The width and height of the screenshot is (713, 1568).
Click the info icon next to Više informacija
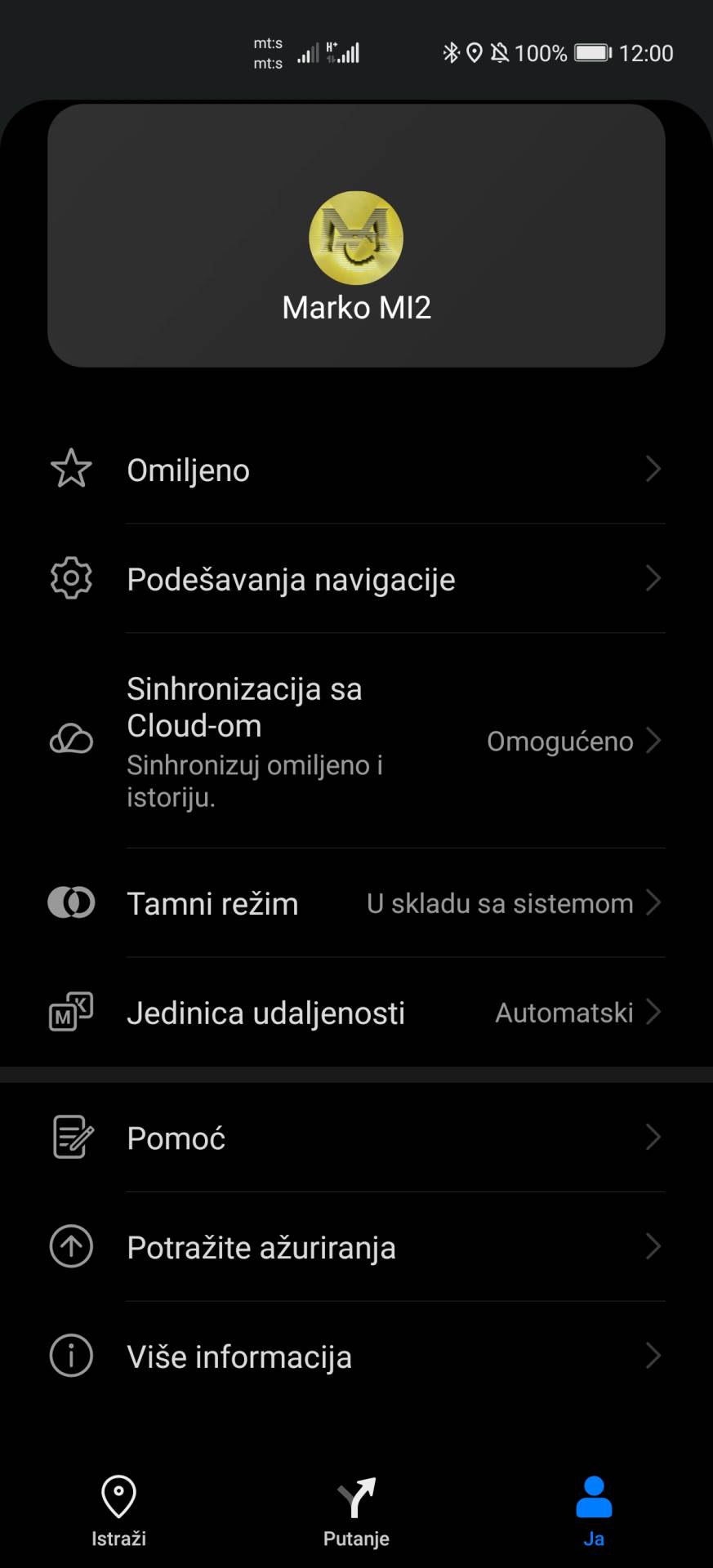coord(71,1356)
